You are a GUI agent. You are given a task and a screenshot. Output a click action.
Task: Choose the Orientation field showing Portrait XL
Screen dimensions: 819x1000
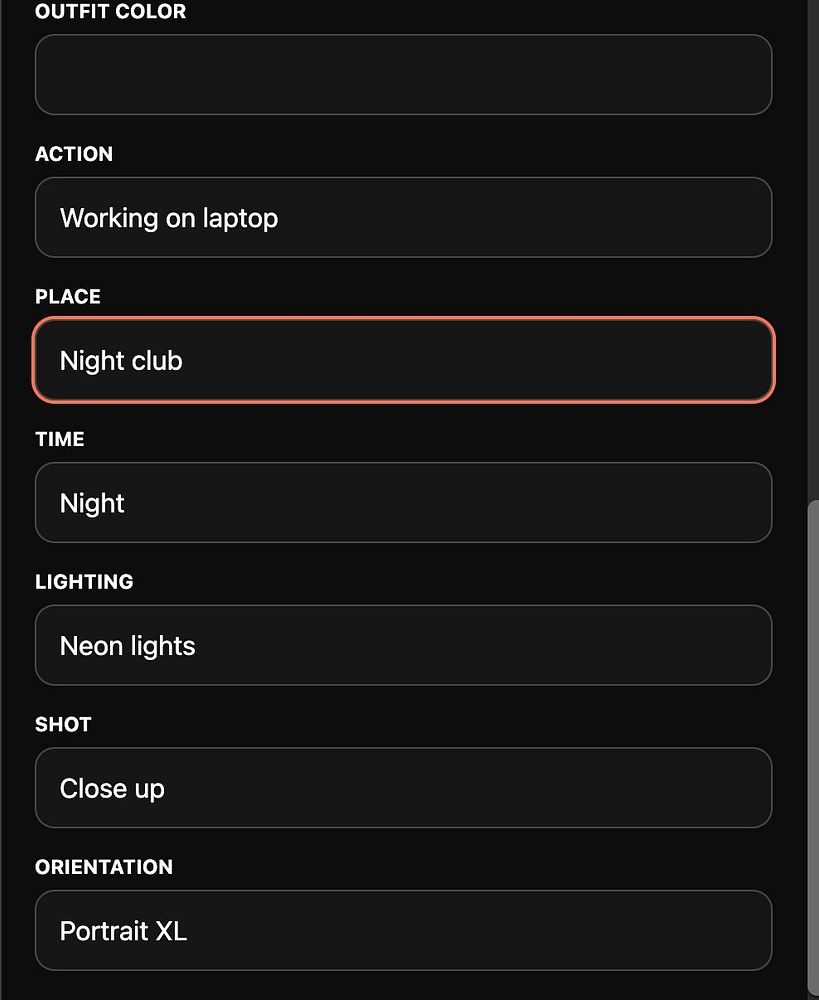pyautogui.click(x=403, y=930)
